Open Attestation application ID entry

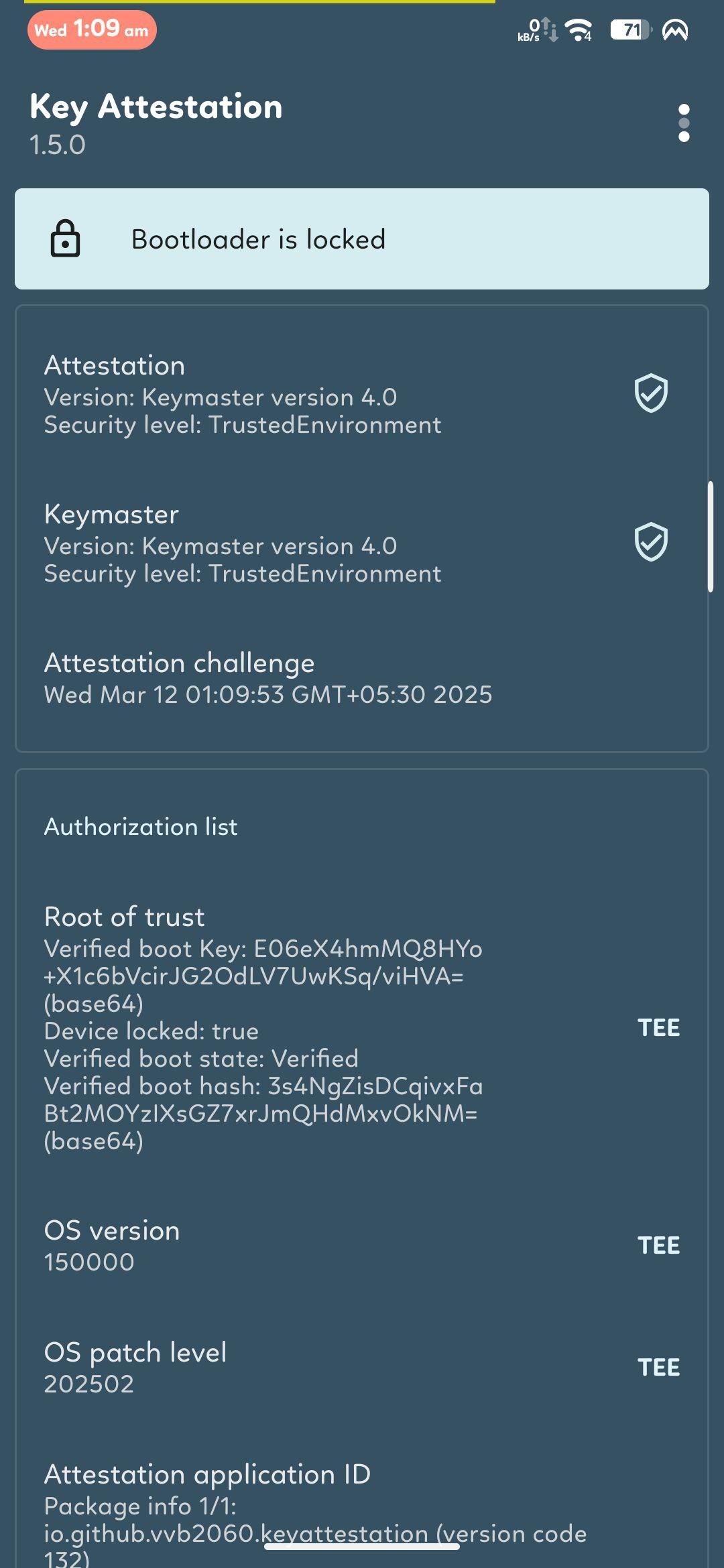point(362,1511)
